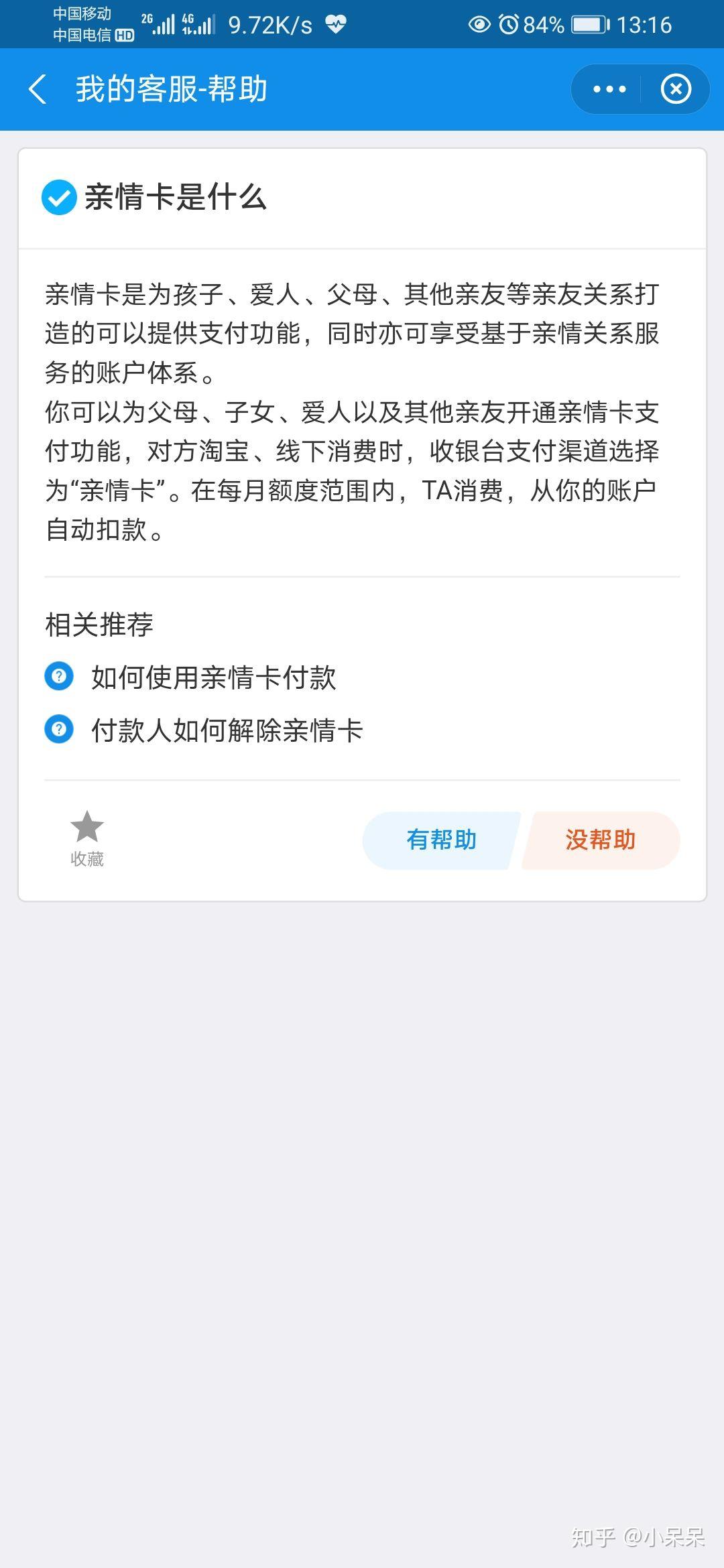Image resolution: width=724 pixels, height=1568 pixels.
Task: Open the three-dot more options menu
Action: coord(609,89)
